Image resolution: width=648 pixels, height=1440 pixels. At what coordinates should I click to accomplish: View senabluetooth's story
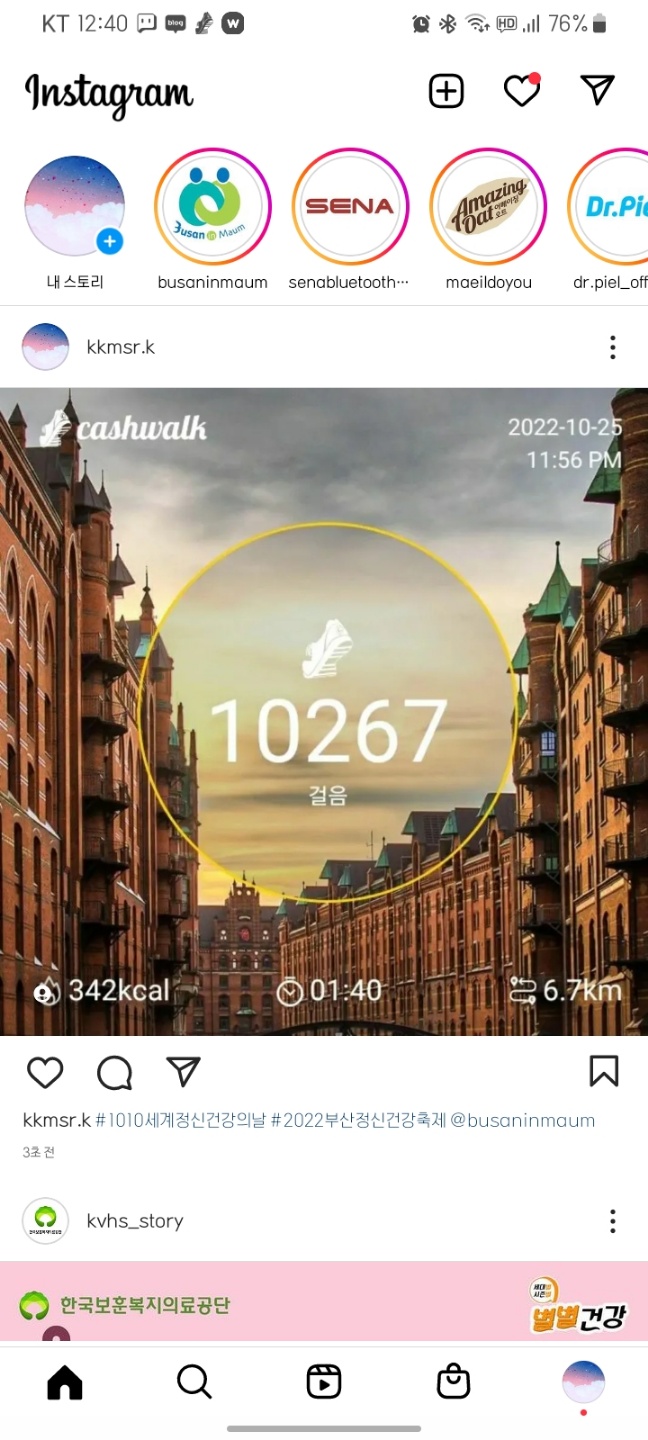349,207
